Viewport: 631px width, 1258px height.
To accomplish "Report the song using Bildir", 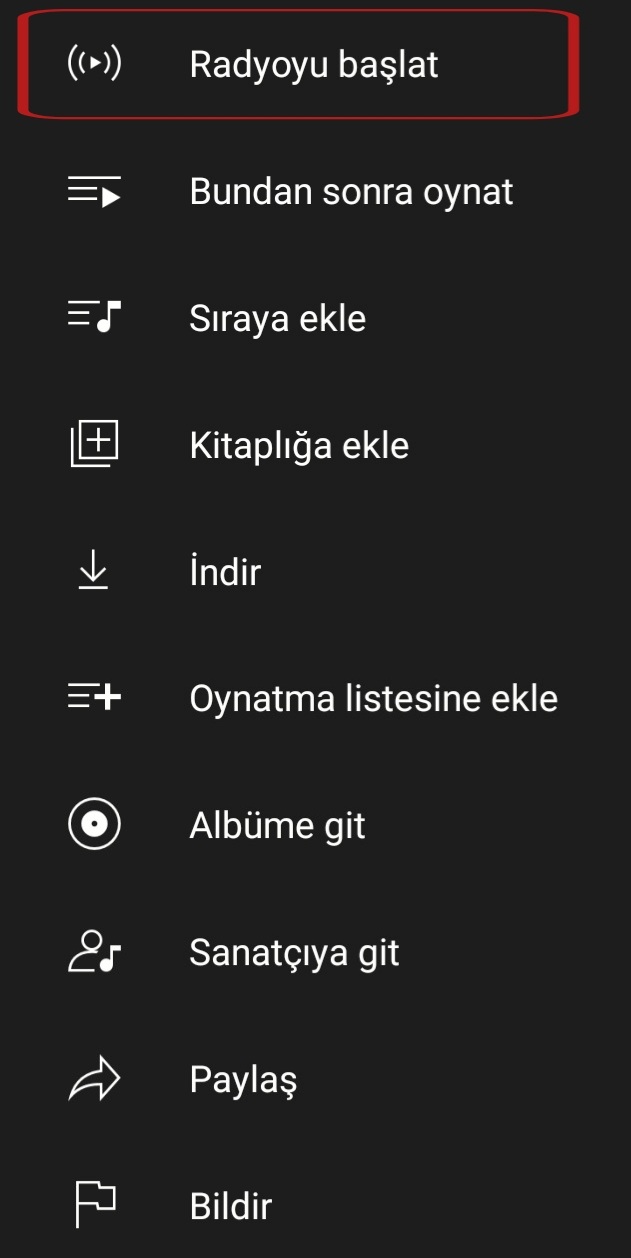I will (230, 1206).
